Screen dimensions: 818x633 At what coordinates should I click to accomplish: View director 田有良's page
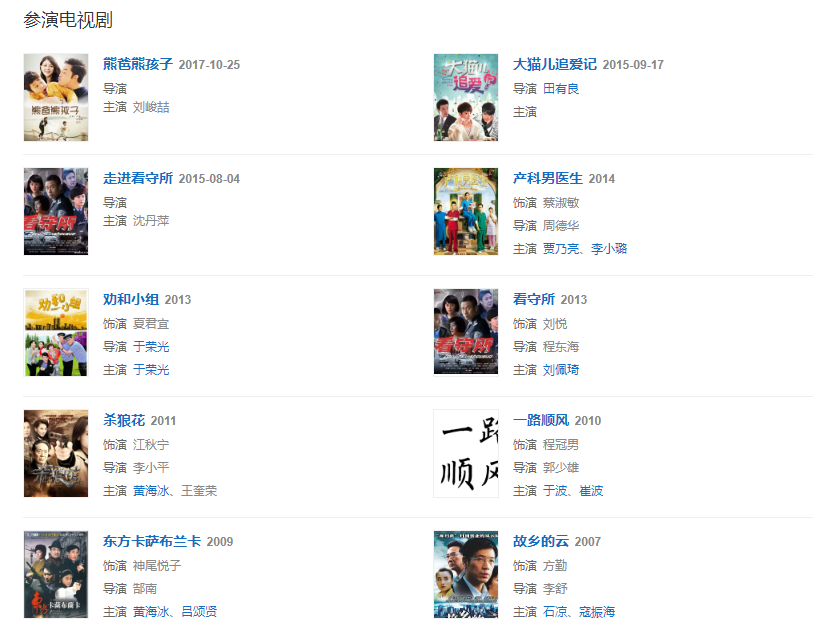point(561,89)
